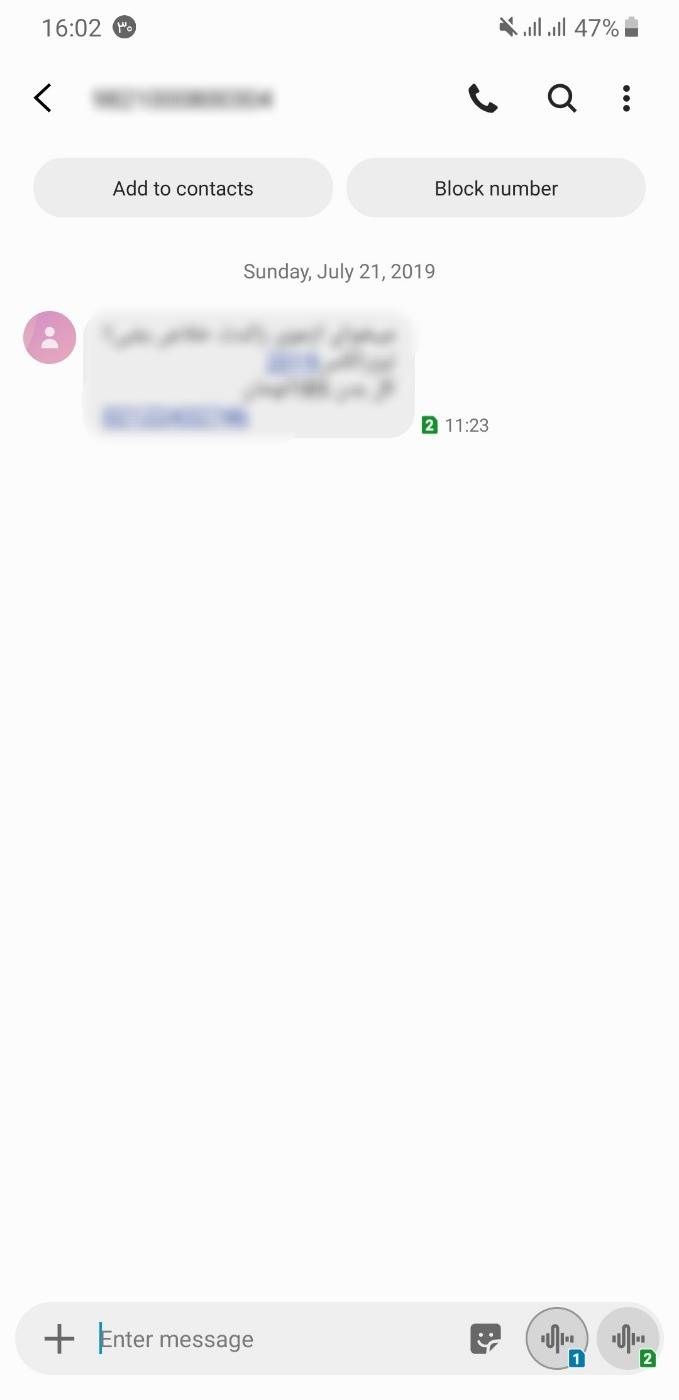
Task: Call this number with the phone icon
Action: point(483,98)
